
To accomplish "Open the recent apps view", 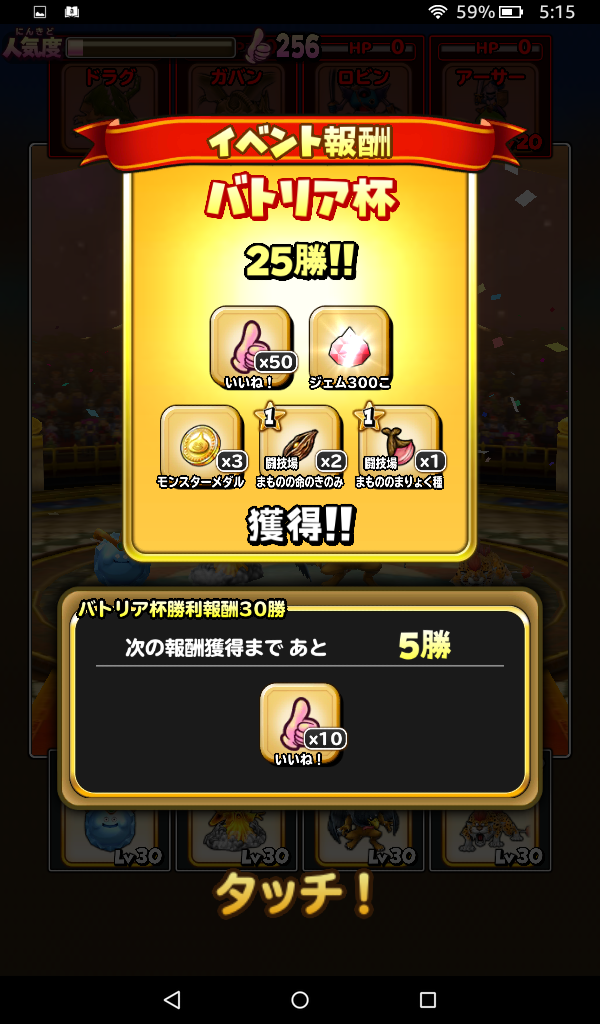I will pos(428,999).
